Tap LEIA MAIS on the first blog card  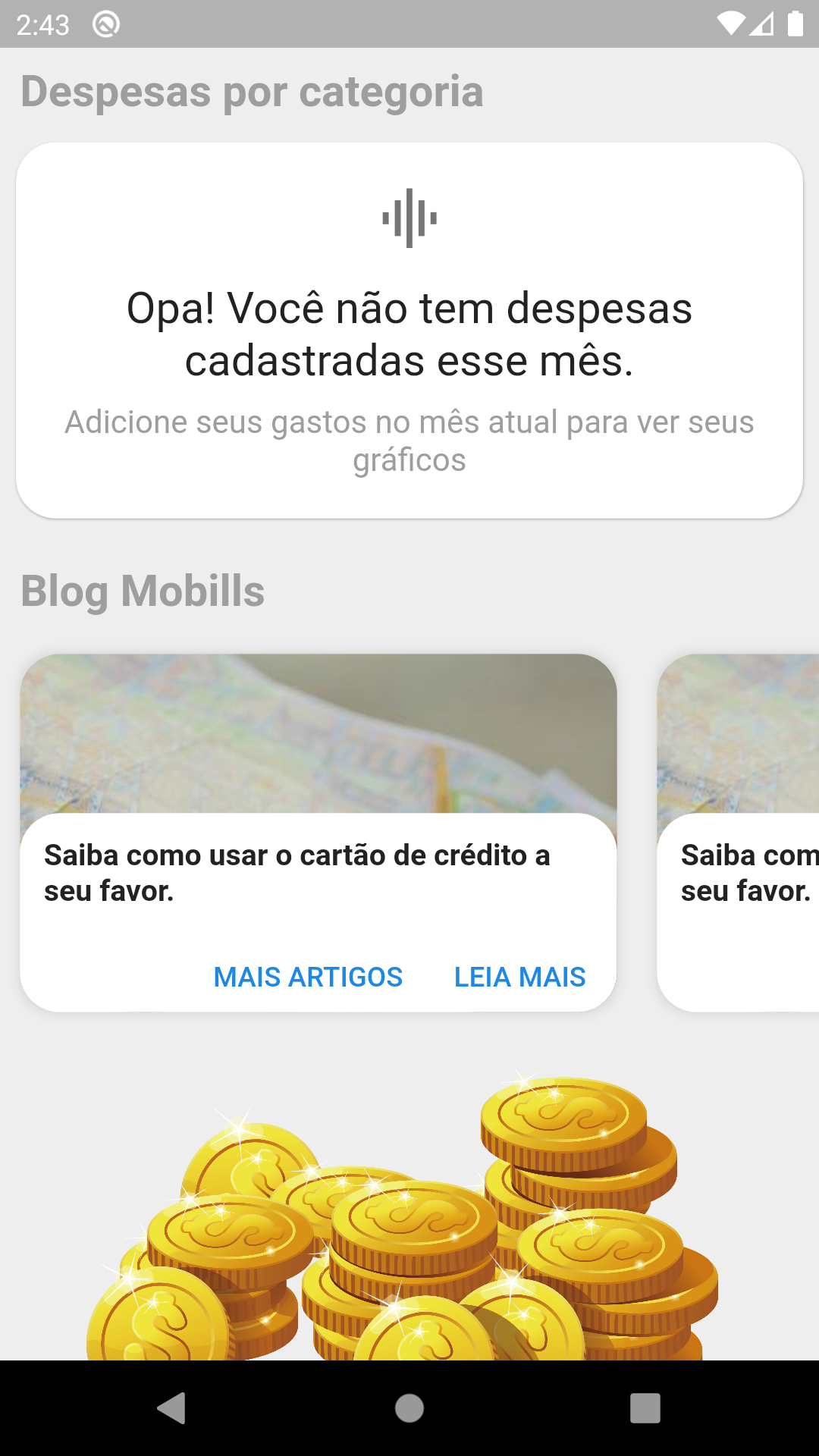pyautogui.click(x=519, y=977)
